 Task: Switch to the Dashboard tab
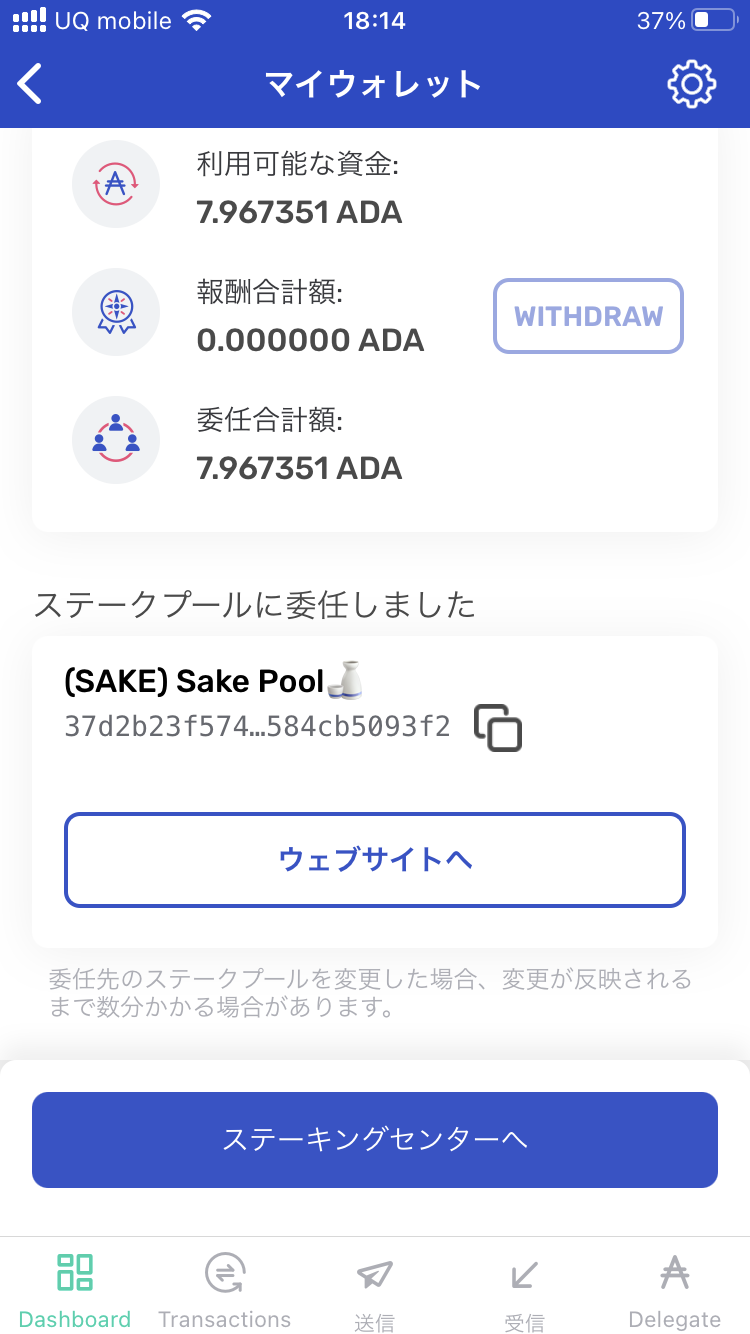point(75,1290)
